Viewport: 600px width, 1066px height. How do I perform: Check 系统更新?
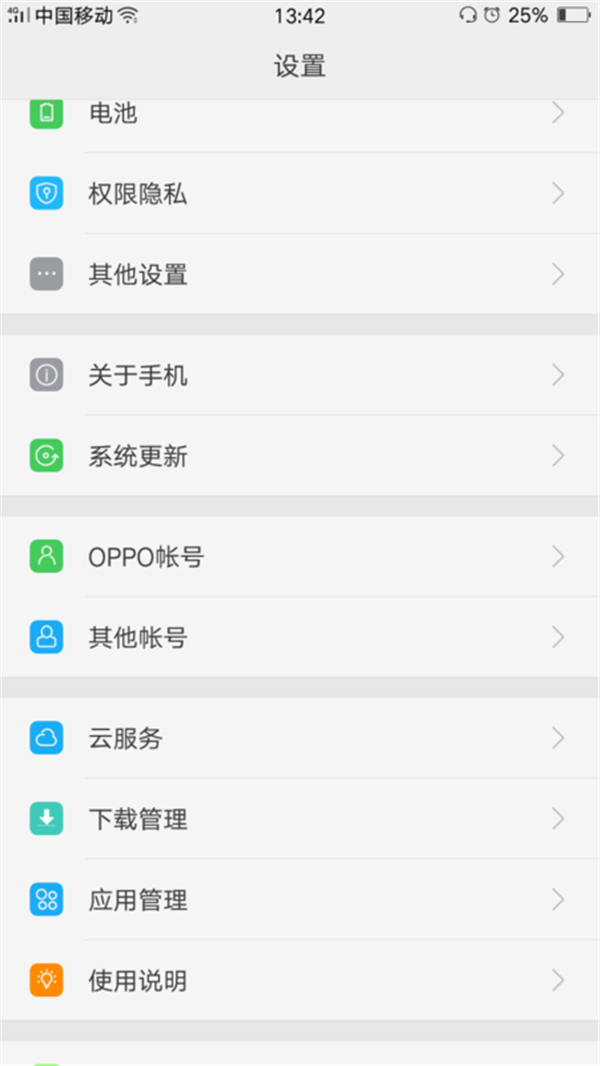point(300,456)
